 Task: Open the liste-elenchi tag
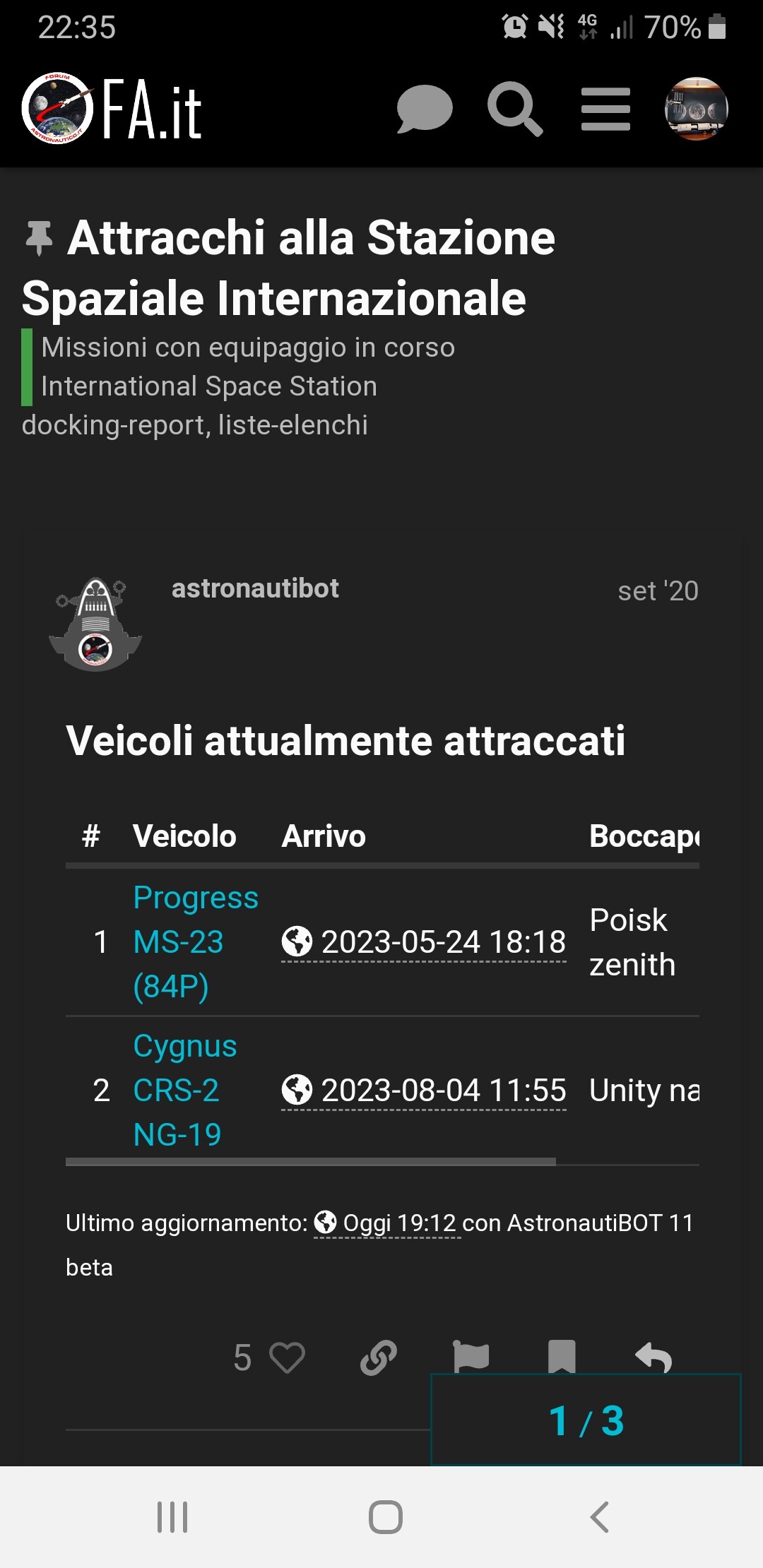pos(293,425)
